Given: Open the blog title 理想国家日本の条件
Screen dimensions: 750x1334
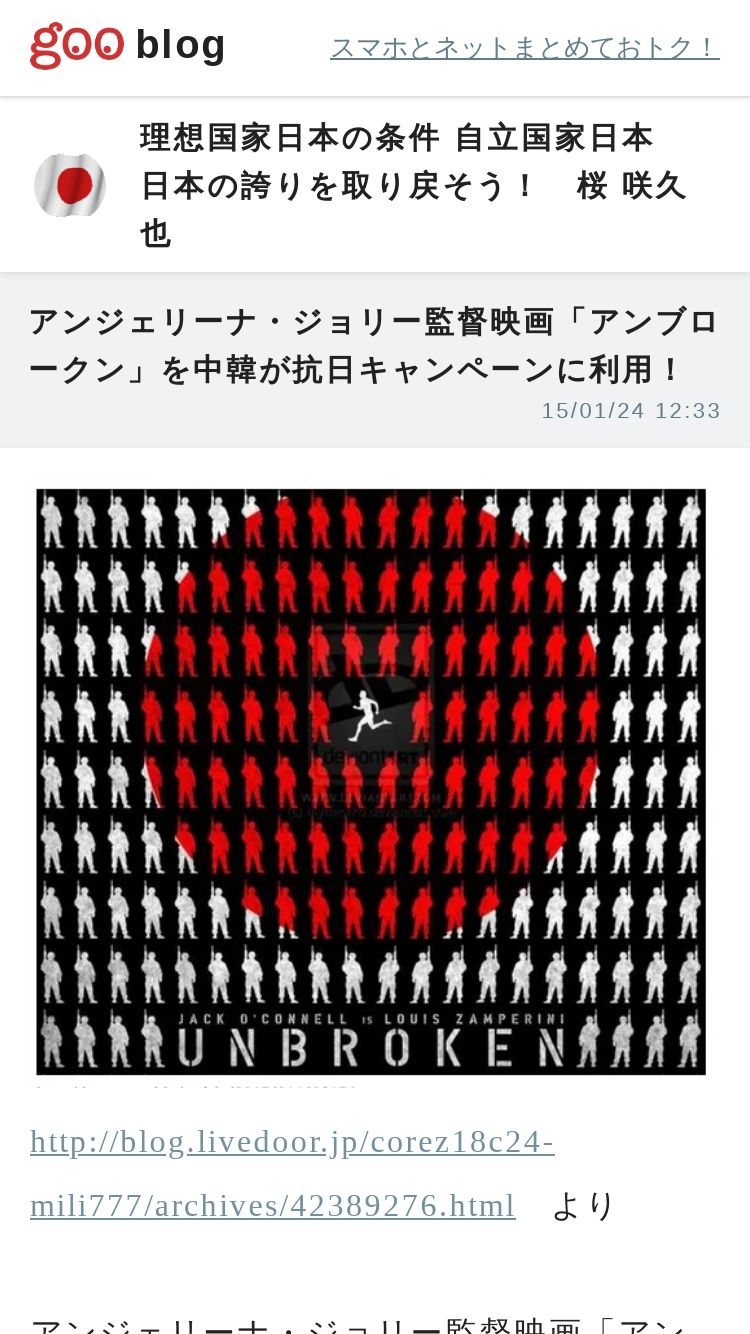Looking at the screenshot, I should (x=413, y=185).
